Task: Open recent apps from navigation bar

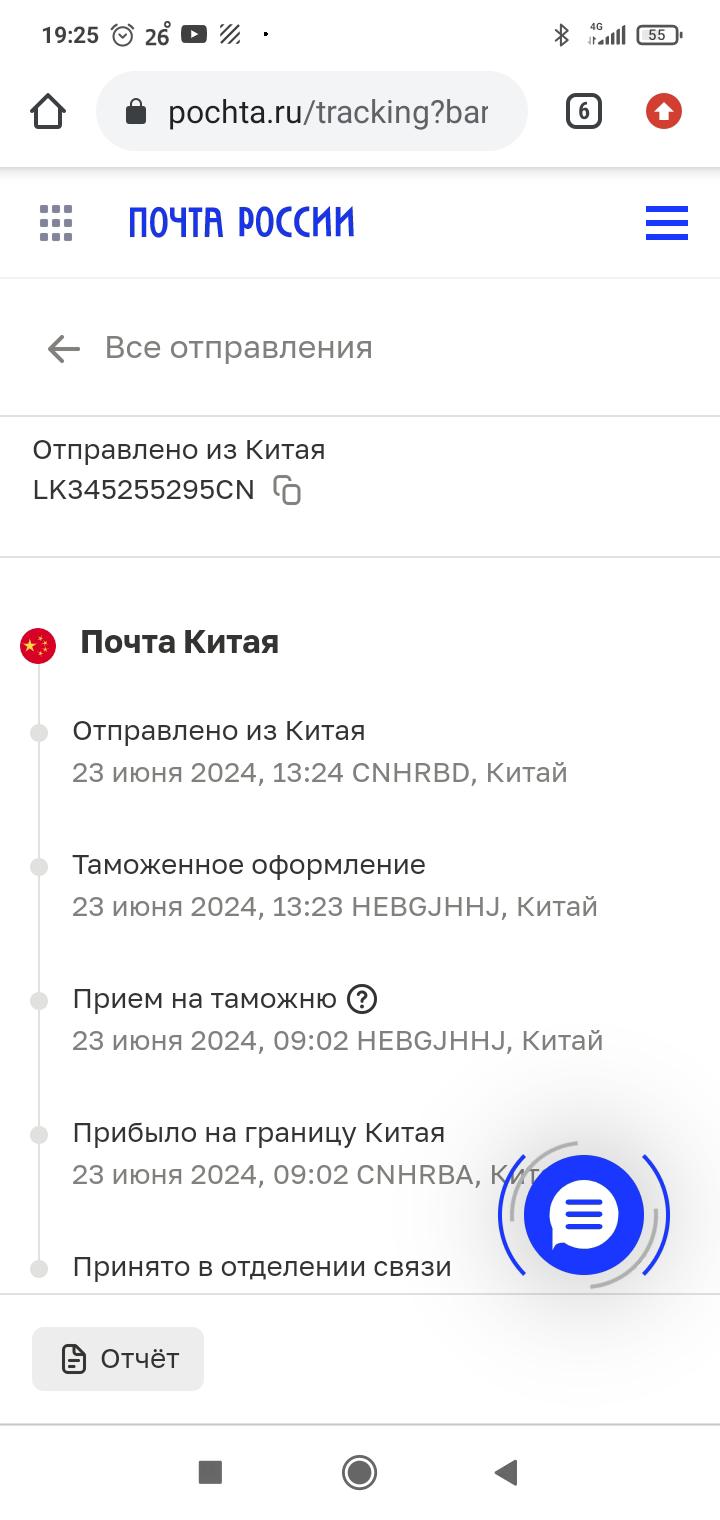Action: (x=210, y=1472)
